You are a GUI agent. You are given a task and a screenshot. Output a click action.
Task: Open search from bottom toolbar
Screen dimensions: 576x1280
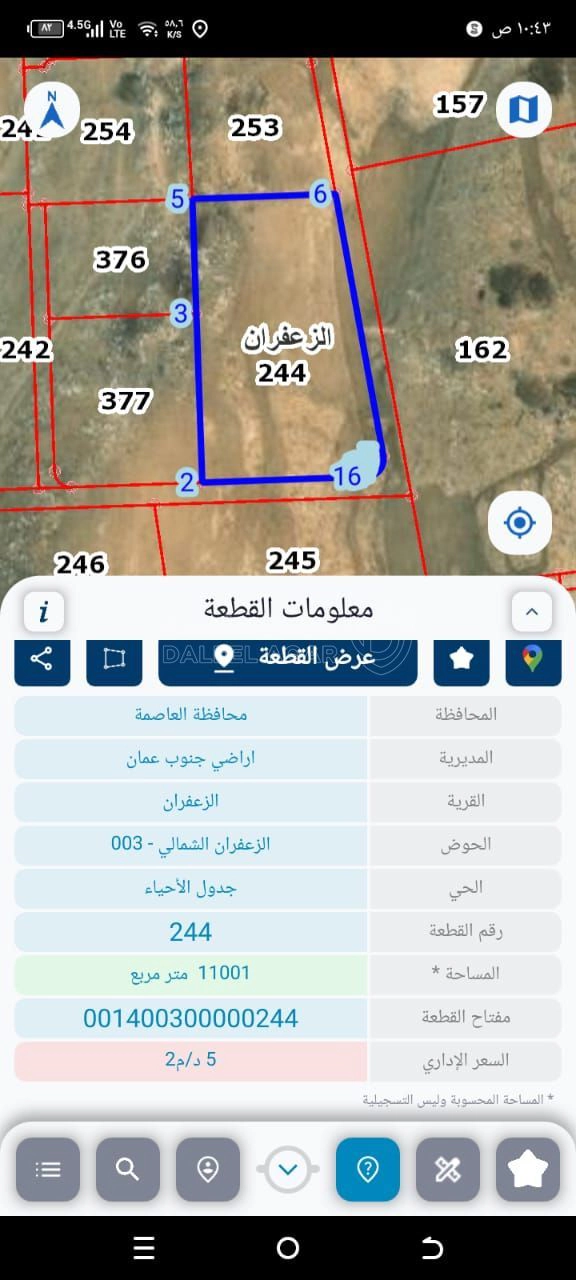tap(128, 1169)
